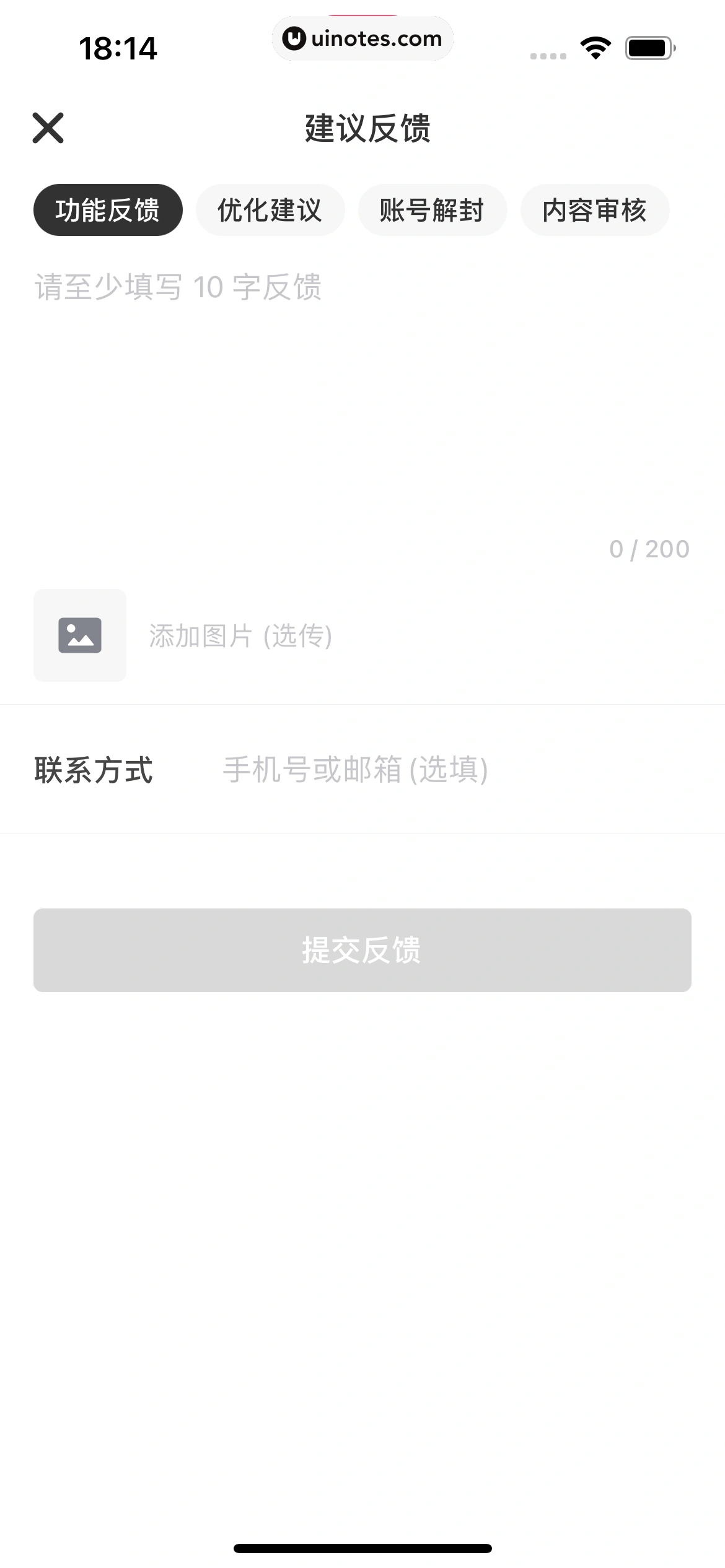Choose the 账号解封 category chip
725x1568 pixels.
[x=433, y=210]
